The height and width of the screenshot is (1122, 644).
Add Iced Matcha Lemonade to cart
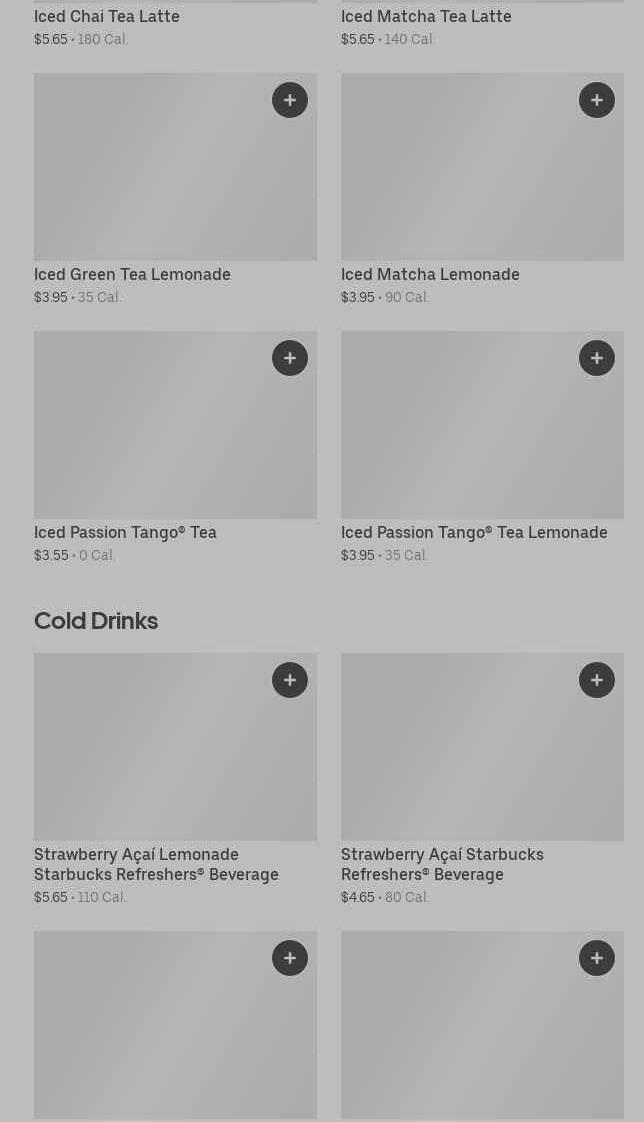(597, 100)
